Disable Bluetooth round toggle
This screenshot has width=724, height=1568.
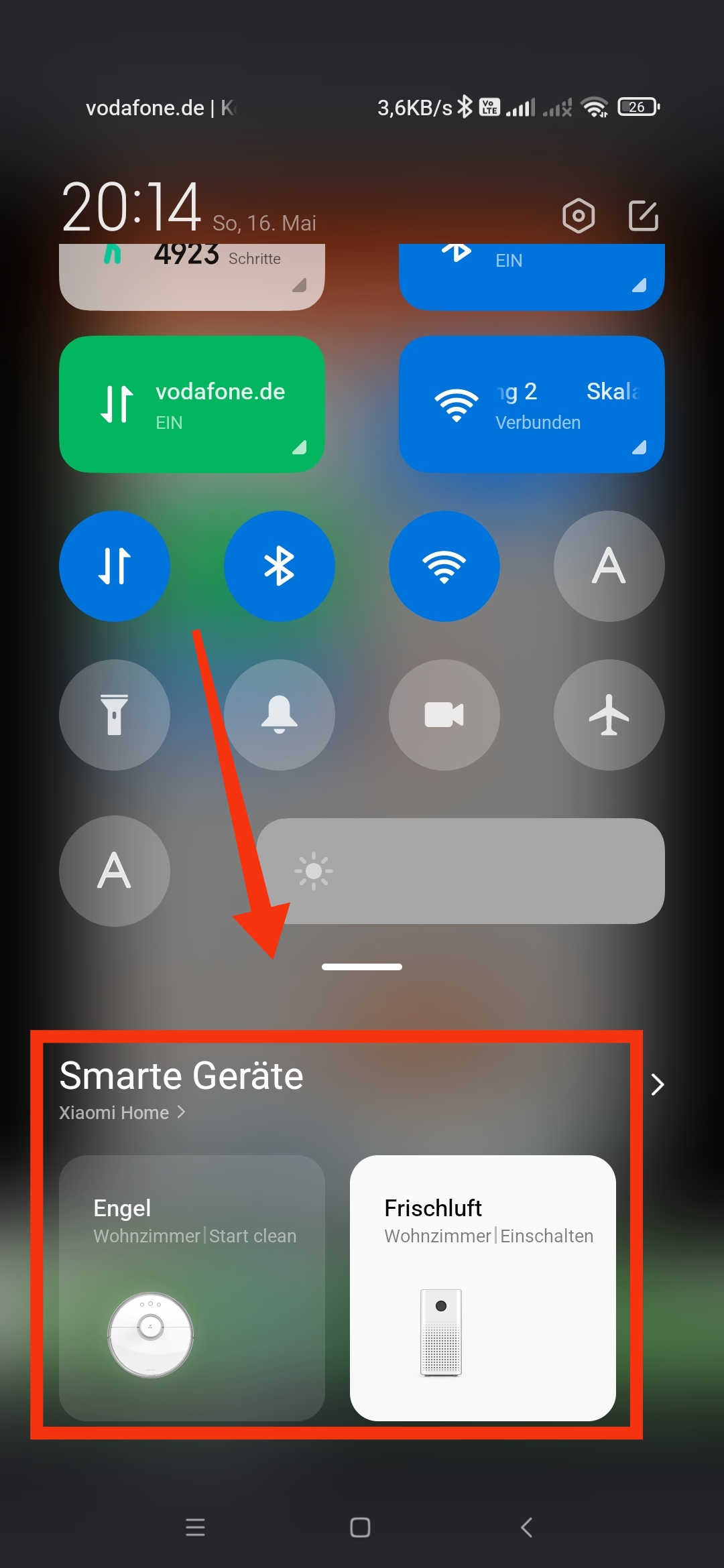[280, 566]
